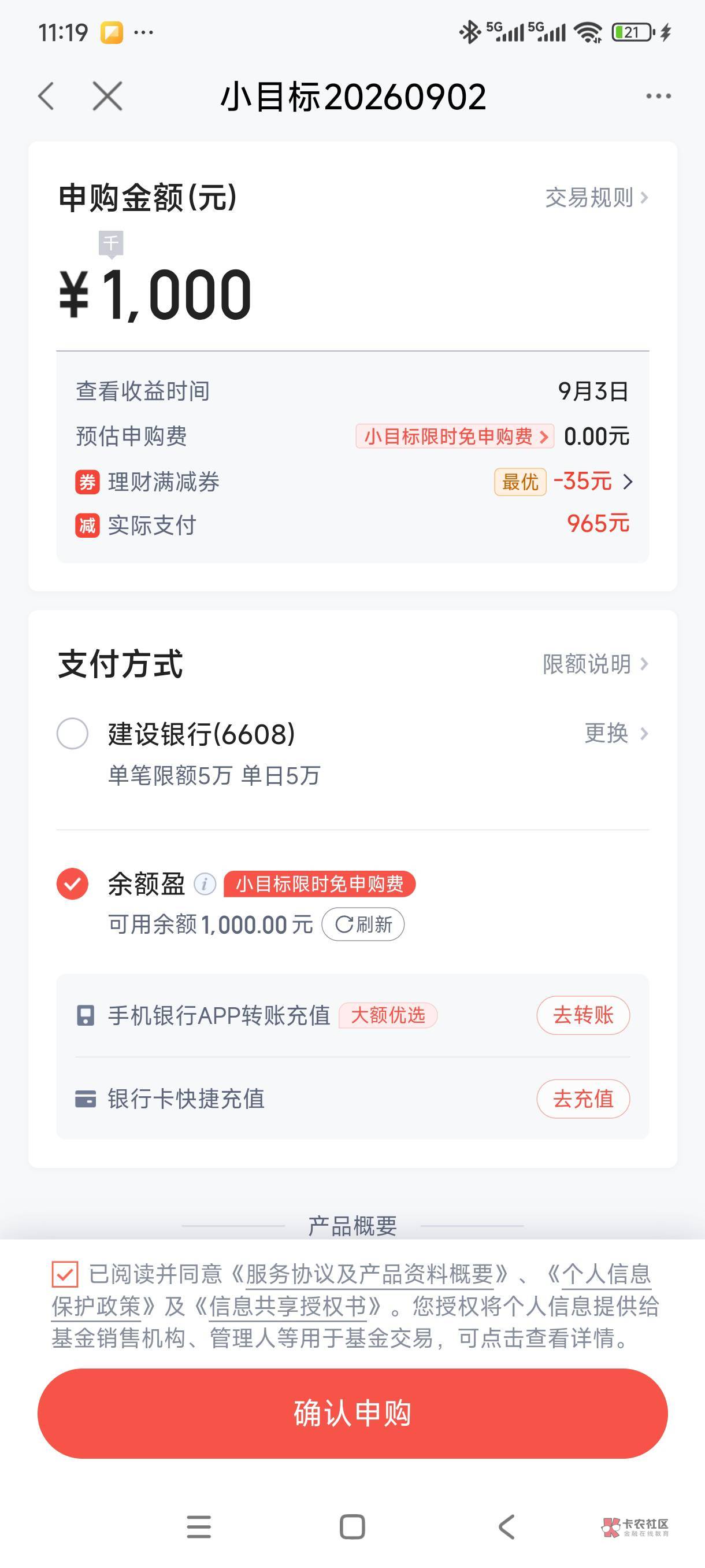Tap 去转账 for mobile bank transfer

click(x=582, y=1015)
